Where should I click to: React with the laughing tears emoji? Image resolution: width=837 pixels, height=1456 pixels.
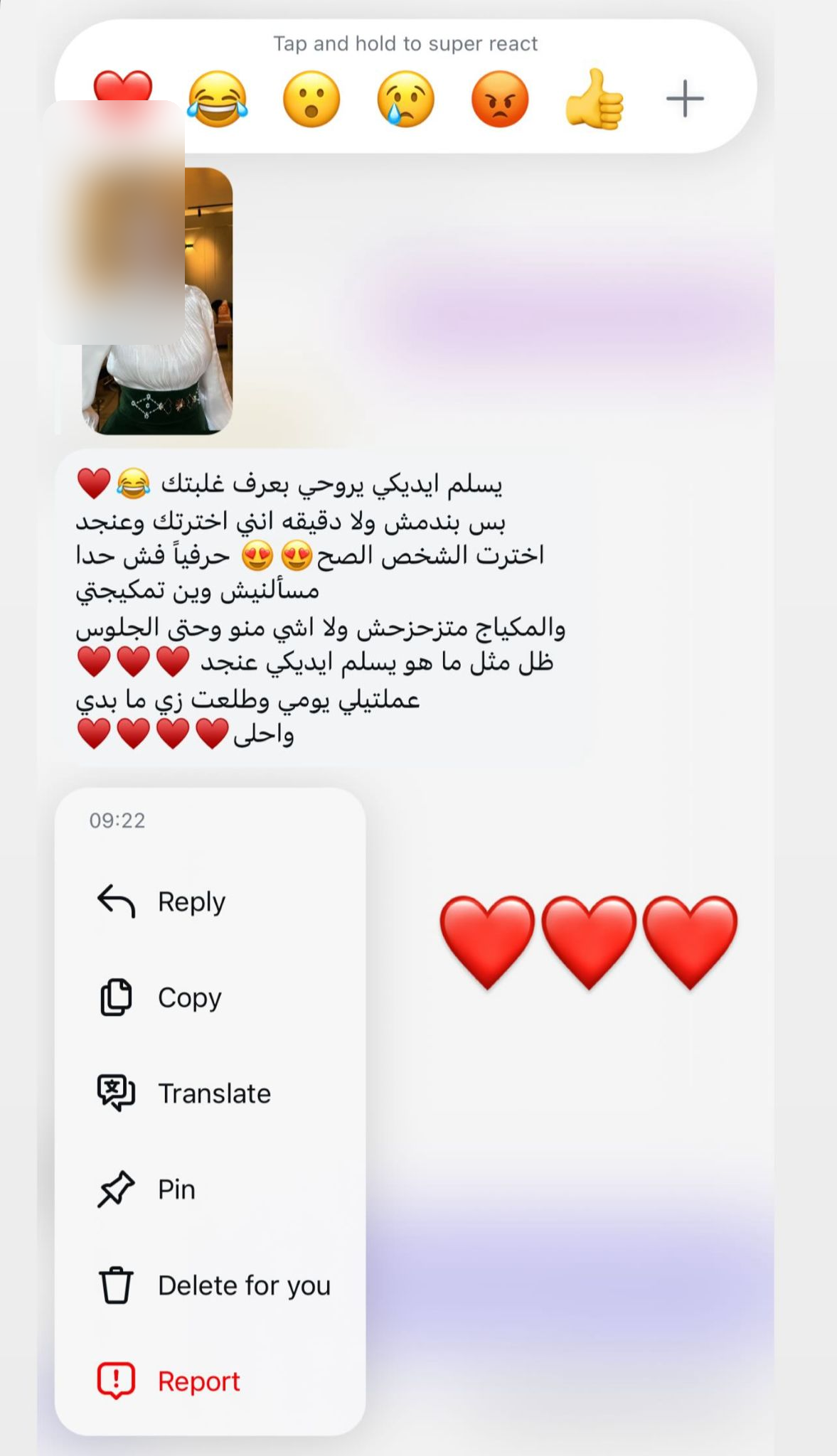pos(218,99)
